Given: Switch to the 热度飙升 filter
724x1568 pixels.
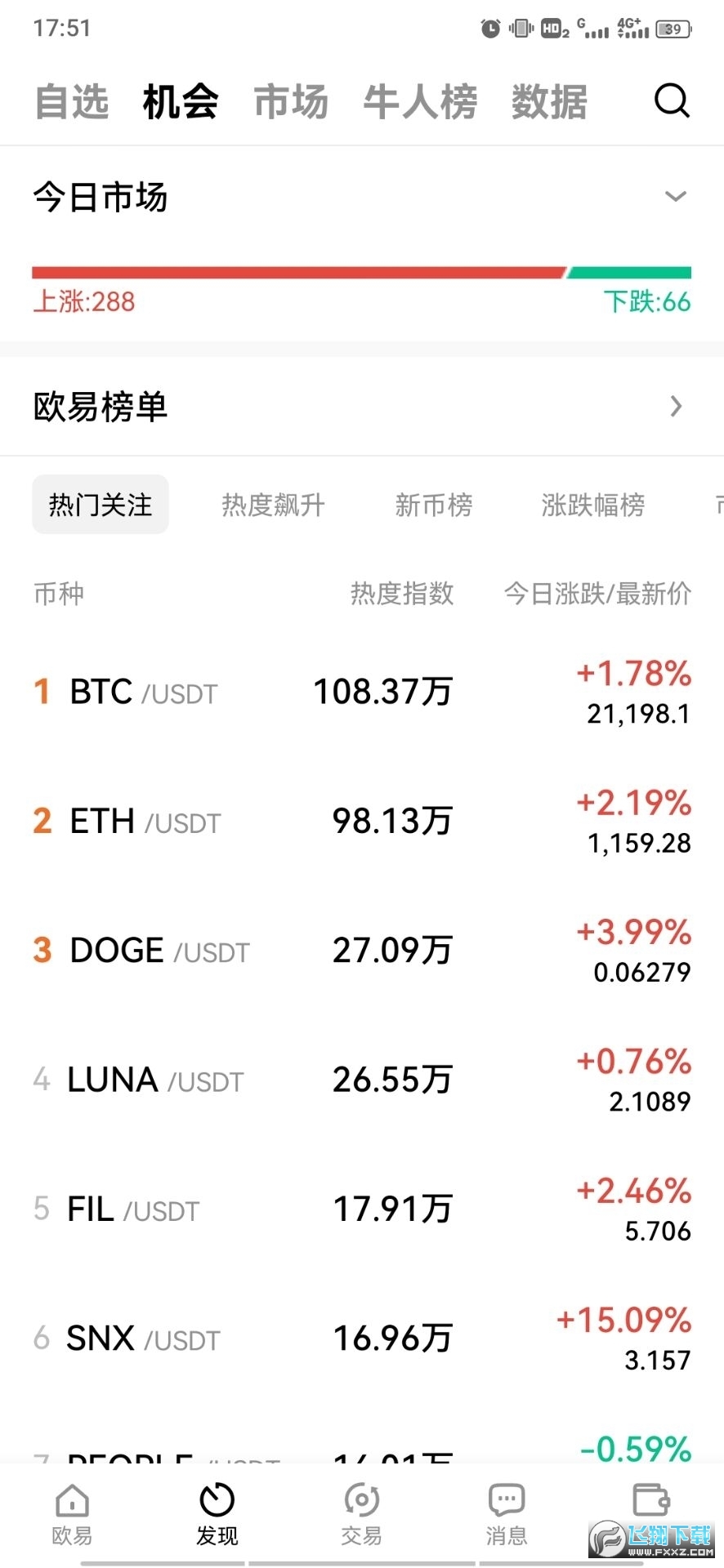Looking at the screenshot, I should [x=272, y=505].
